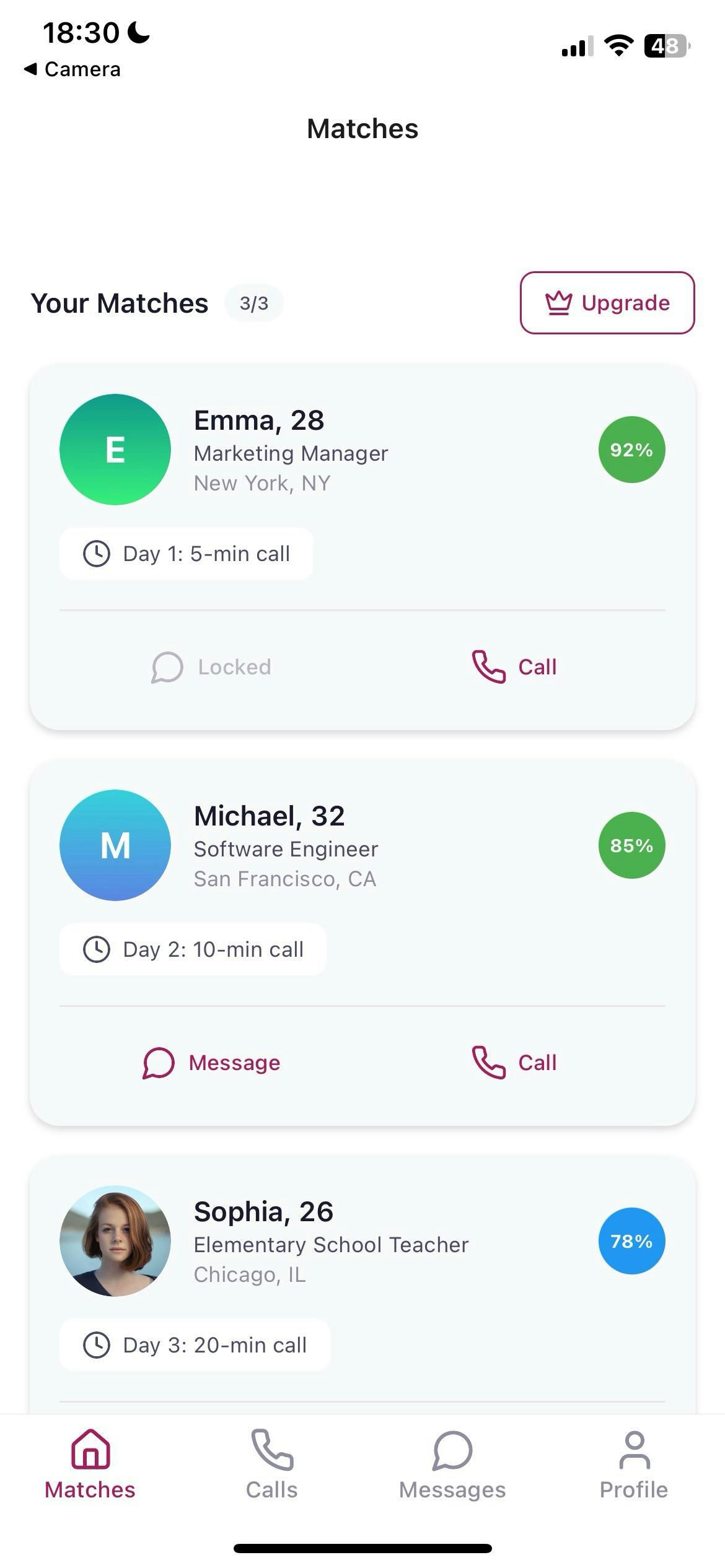The height and width of the screenshot is (1568, 725).
Task: Return to the Camera app
Action: [x=72, y=69]
